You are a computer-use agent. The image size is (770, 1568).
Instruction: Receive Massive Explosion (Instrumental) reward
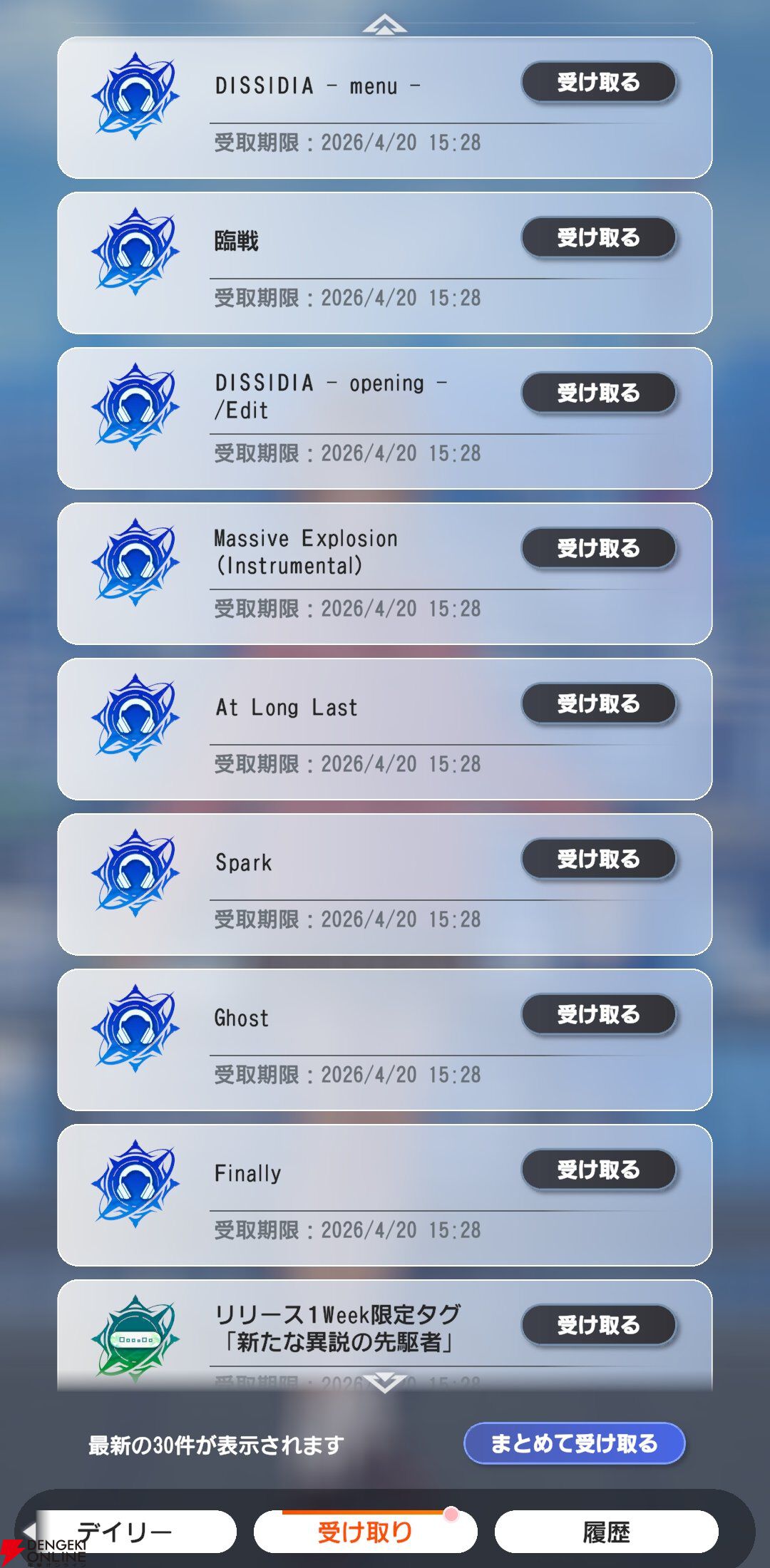[598, 549]
